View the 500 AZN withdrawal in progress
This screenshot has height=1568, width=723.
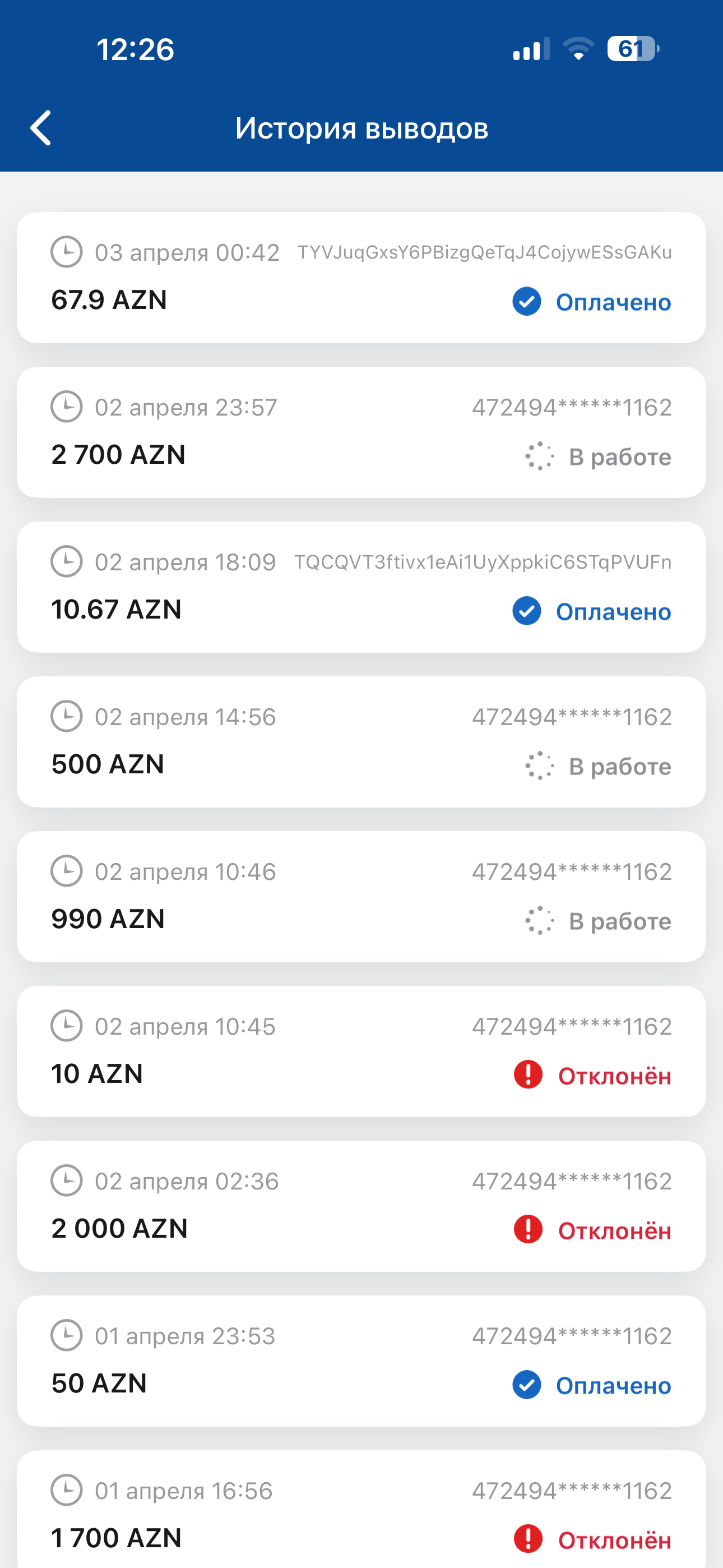361,741
